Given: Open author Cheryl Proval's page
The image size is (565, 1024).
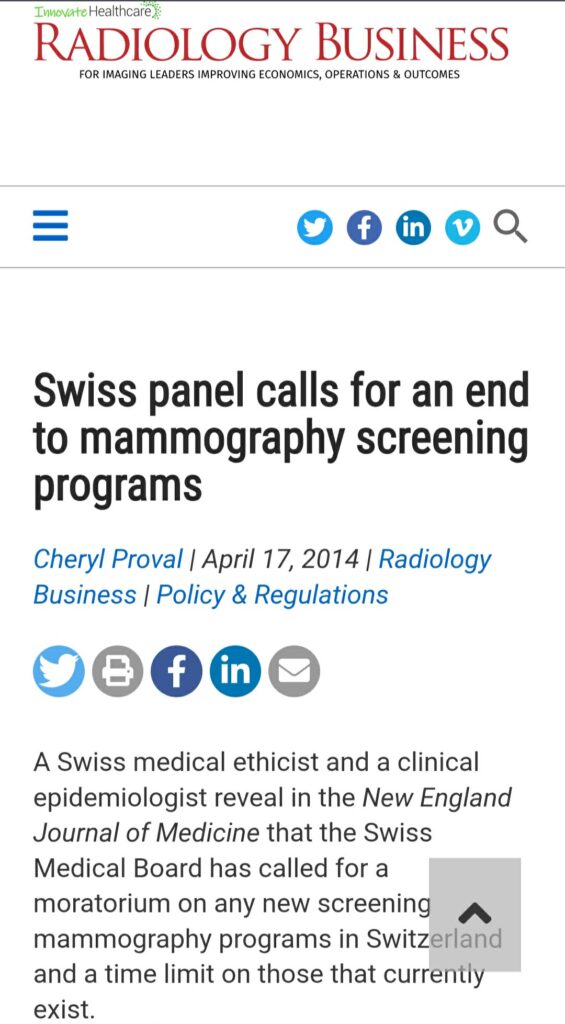Looking at the screenshot, I should (x=108, y=560).
